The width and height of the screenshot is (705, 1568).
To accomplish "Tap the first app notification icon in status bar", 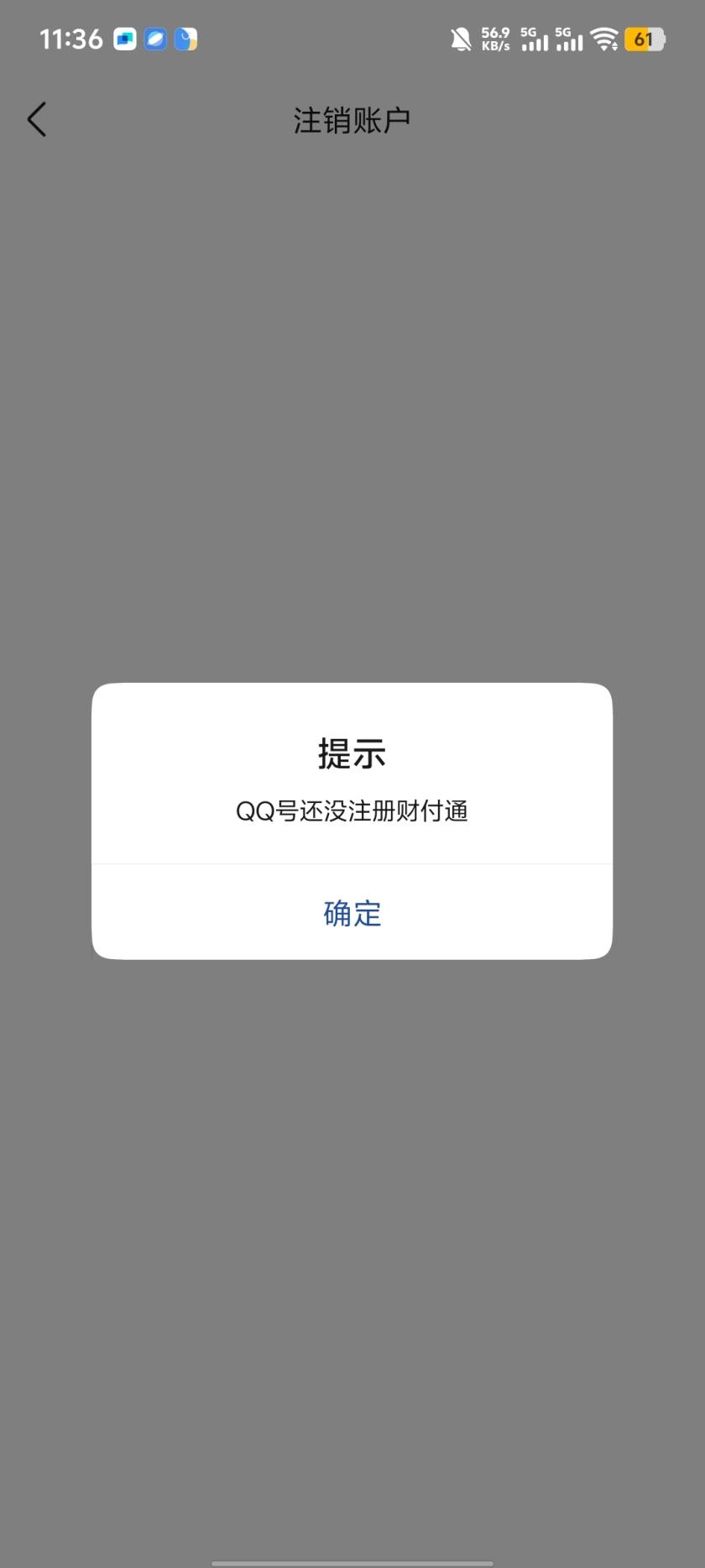I will 123,39.
